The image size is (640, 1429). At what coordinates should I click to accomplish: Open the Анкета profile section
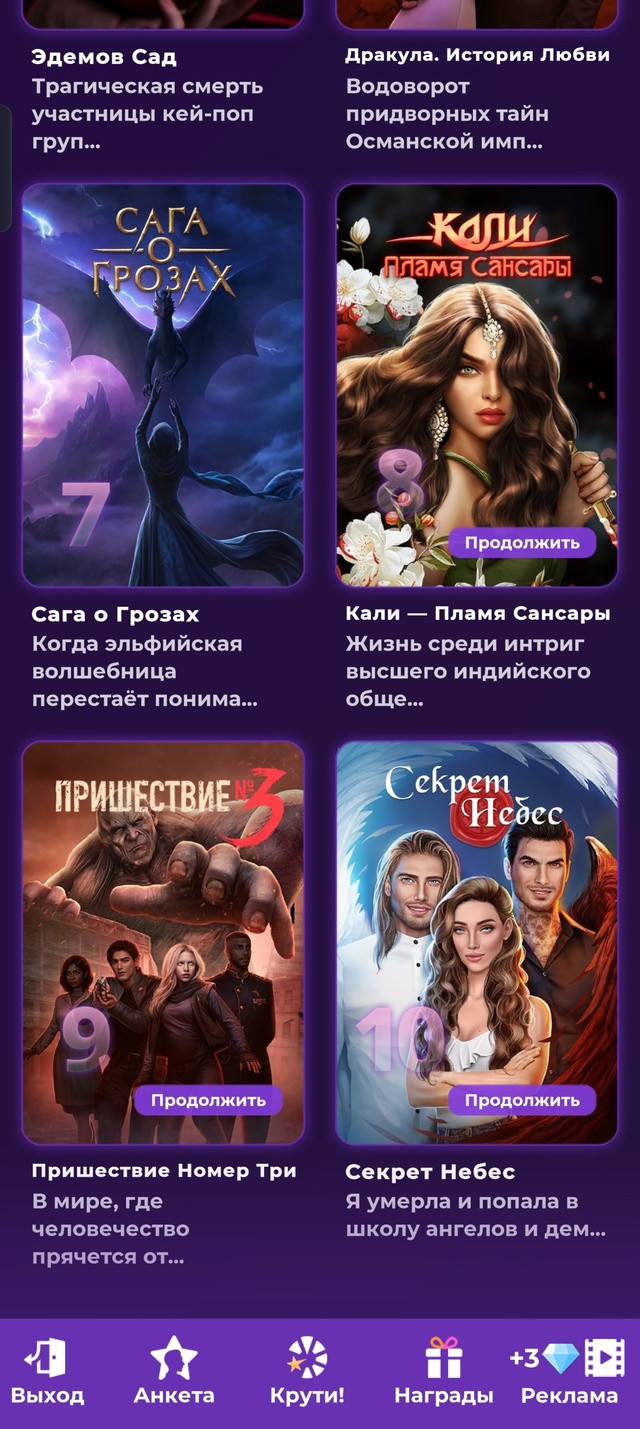click(174, 1373)
